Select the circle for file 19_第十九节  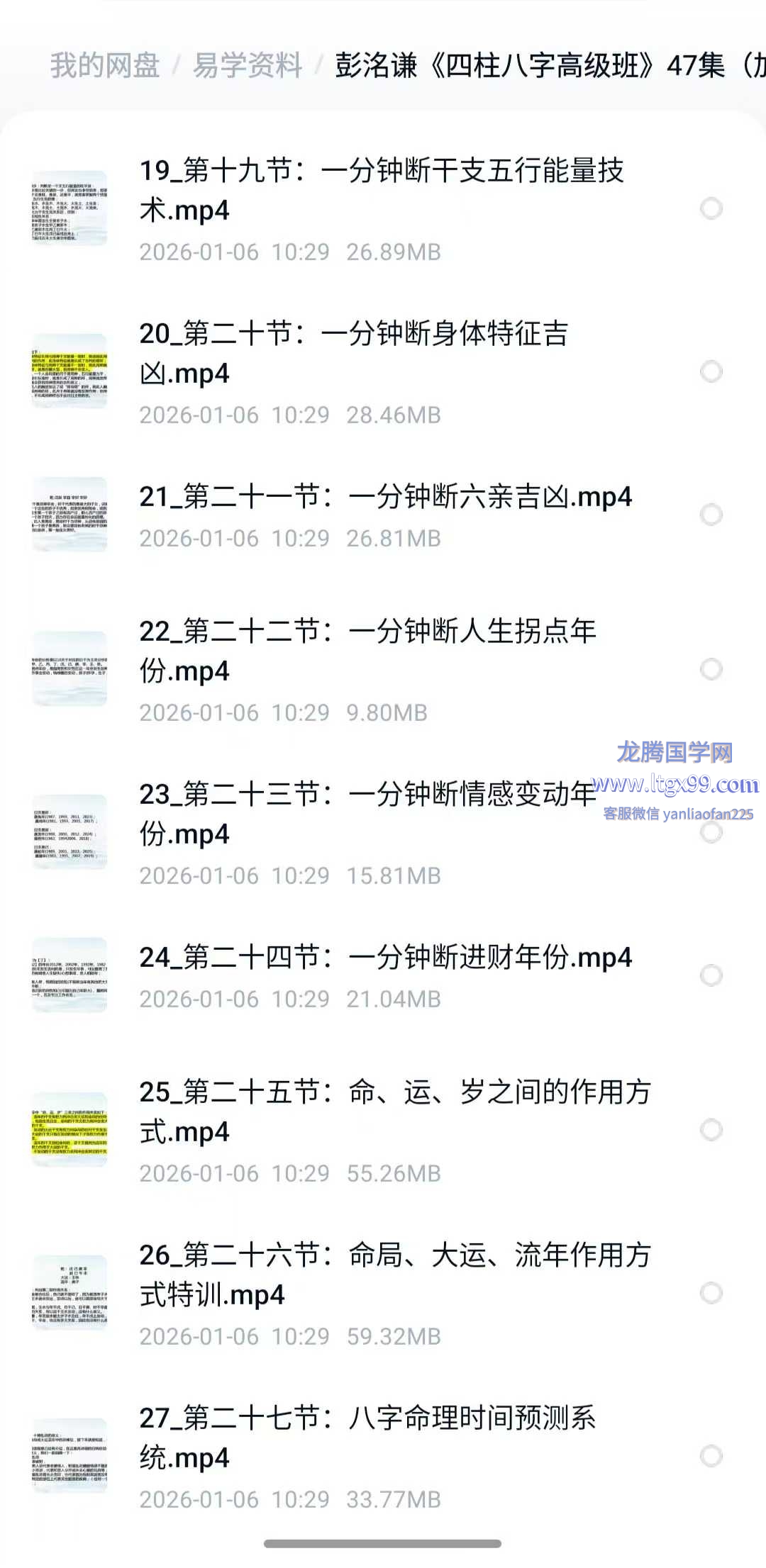coord(711,208)
